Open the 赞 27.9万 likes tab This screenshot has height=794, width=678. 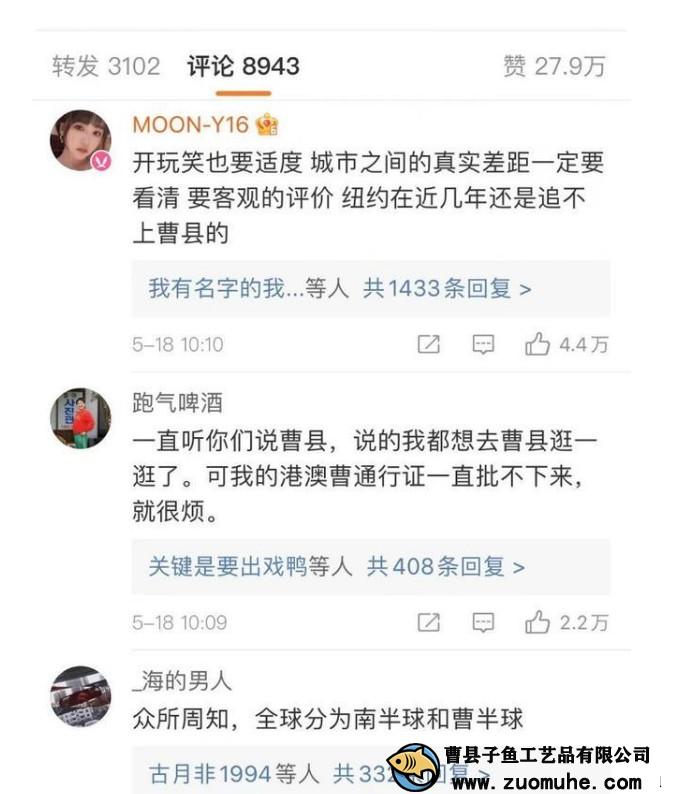[x=554, y=67]
